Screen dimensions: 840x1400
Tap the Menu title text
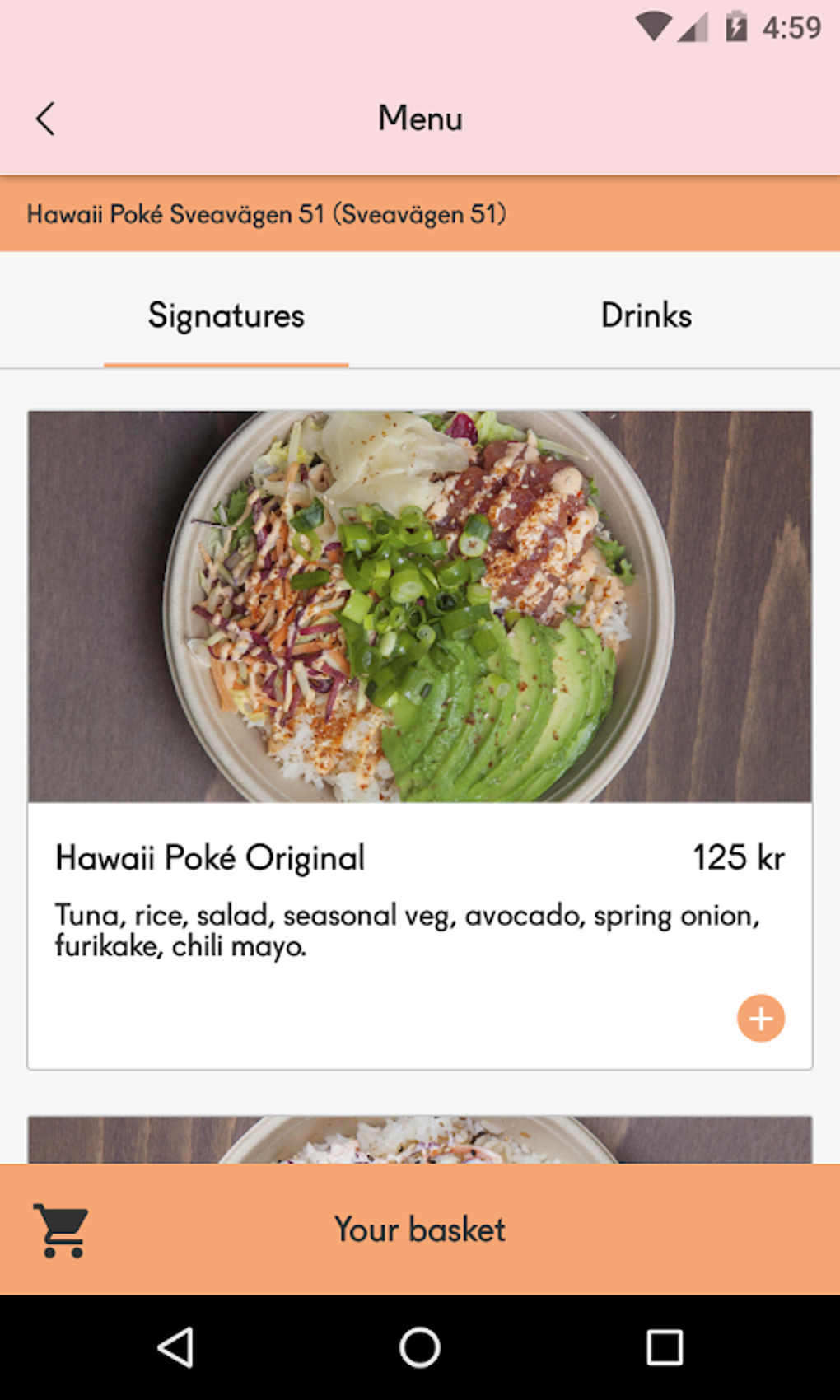coord(420,118)
